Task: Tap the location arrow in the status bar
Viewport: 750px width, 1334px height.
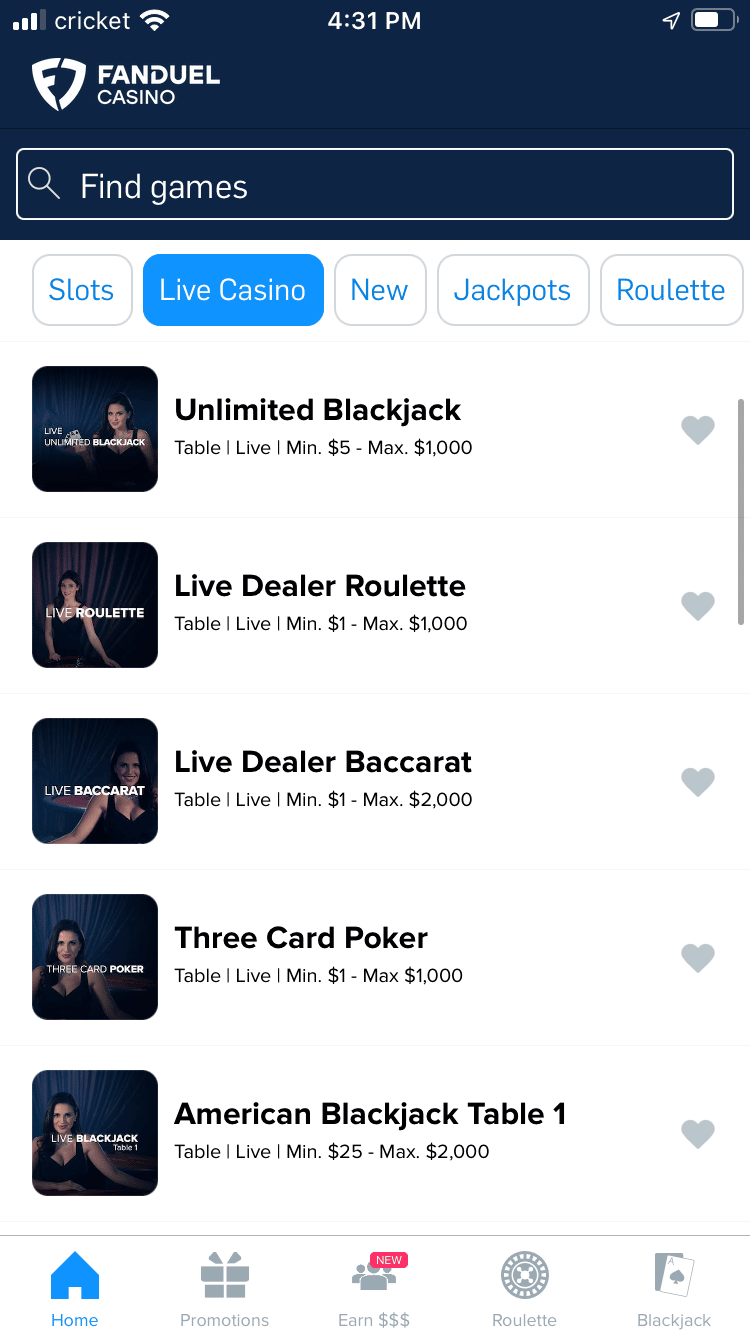Action: click(x=671, y=20)
